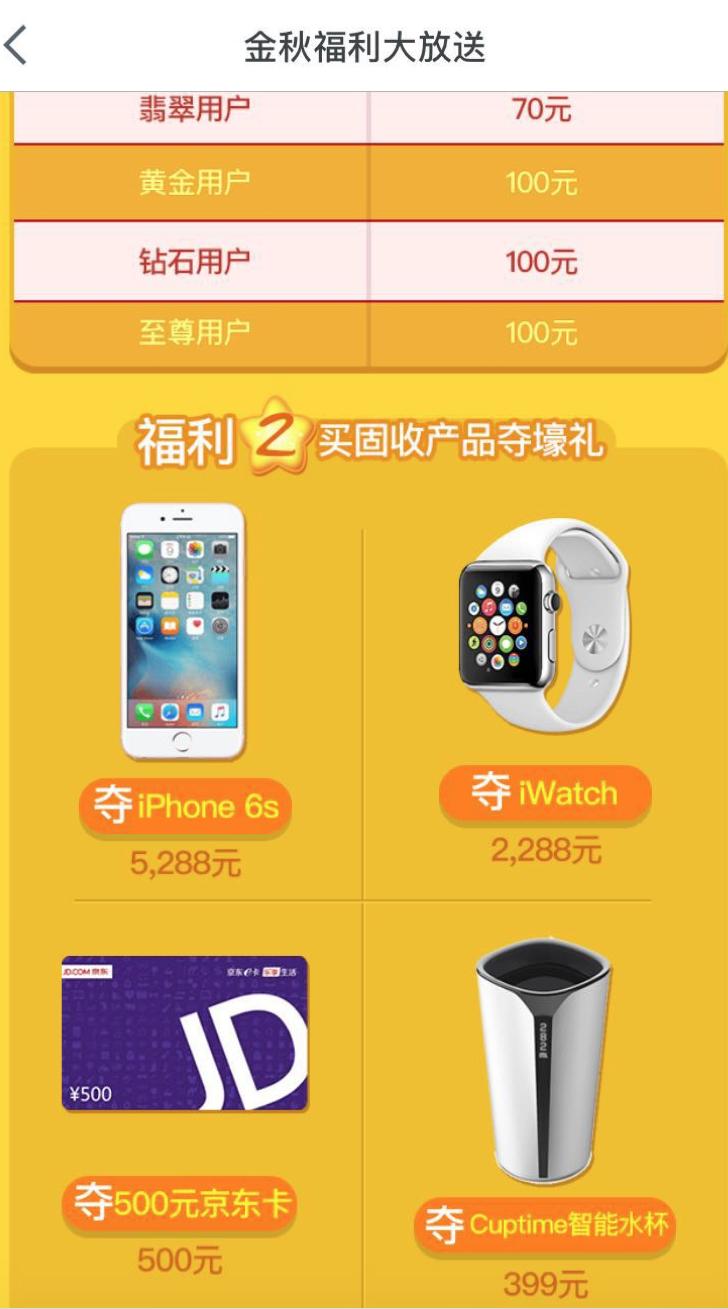Select the iPhone 6s product image
This screenshot has height=1309, width=728.
(x=182, y=628)
